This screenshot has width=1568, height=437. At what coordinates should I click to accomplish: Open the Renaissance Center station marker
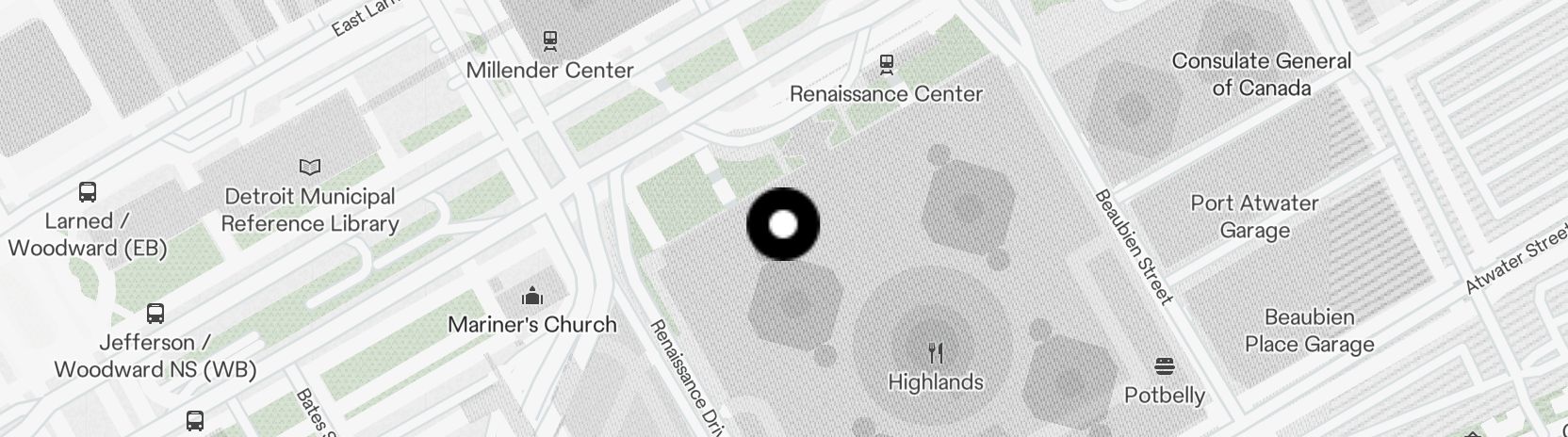pyautogui.click(x=886, y=64)
